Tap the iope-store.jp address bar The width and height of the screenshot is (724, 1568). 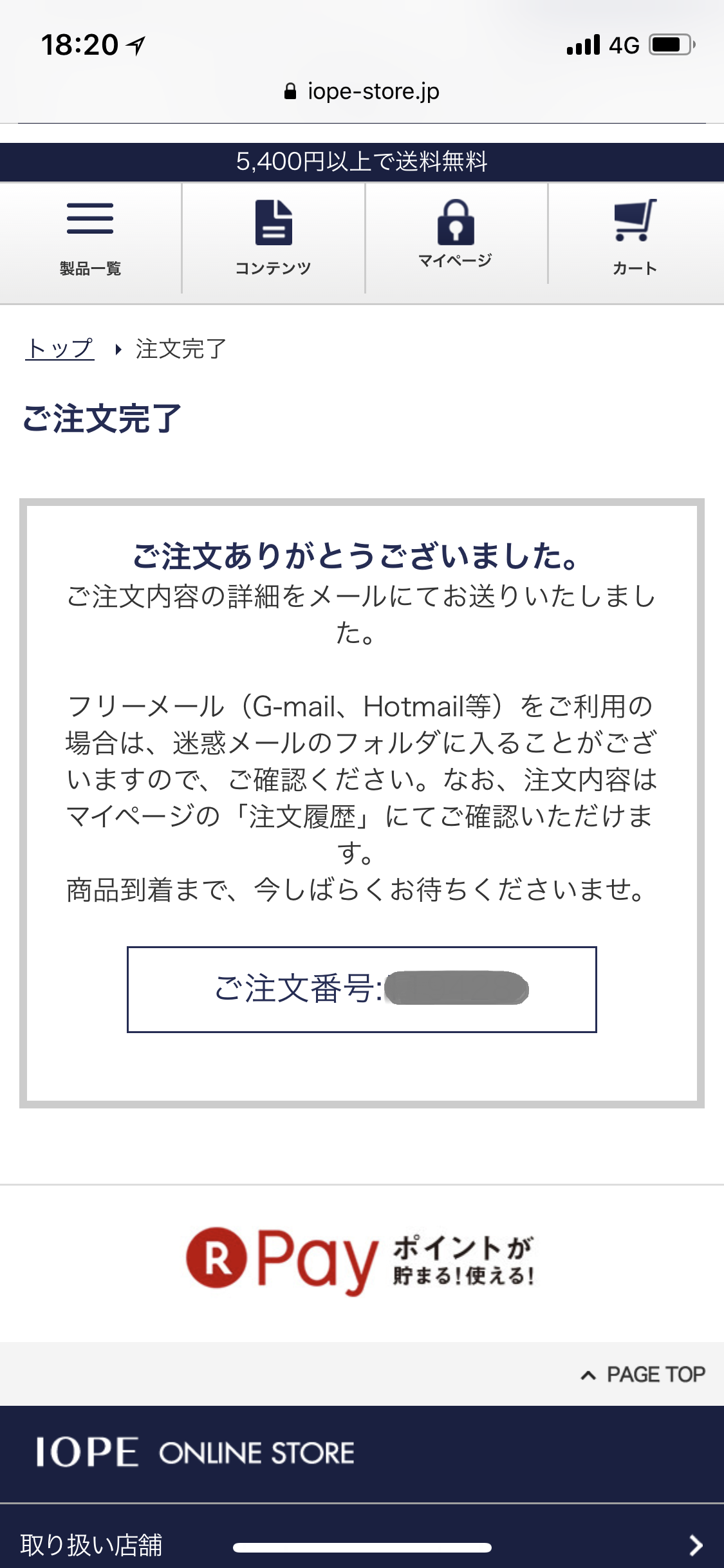point(362,91)
